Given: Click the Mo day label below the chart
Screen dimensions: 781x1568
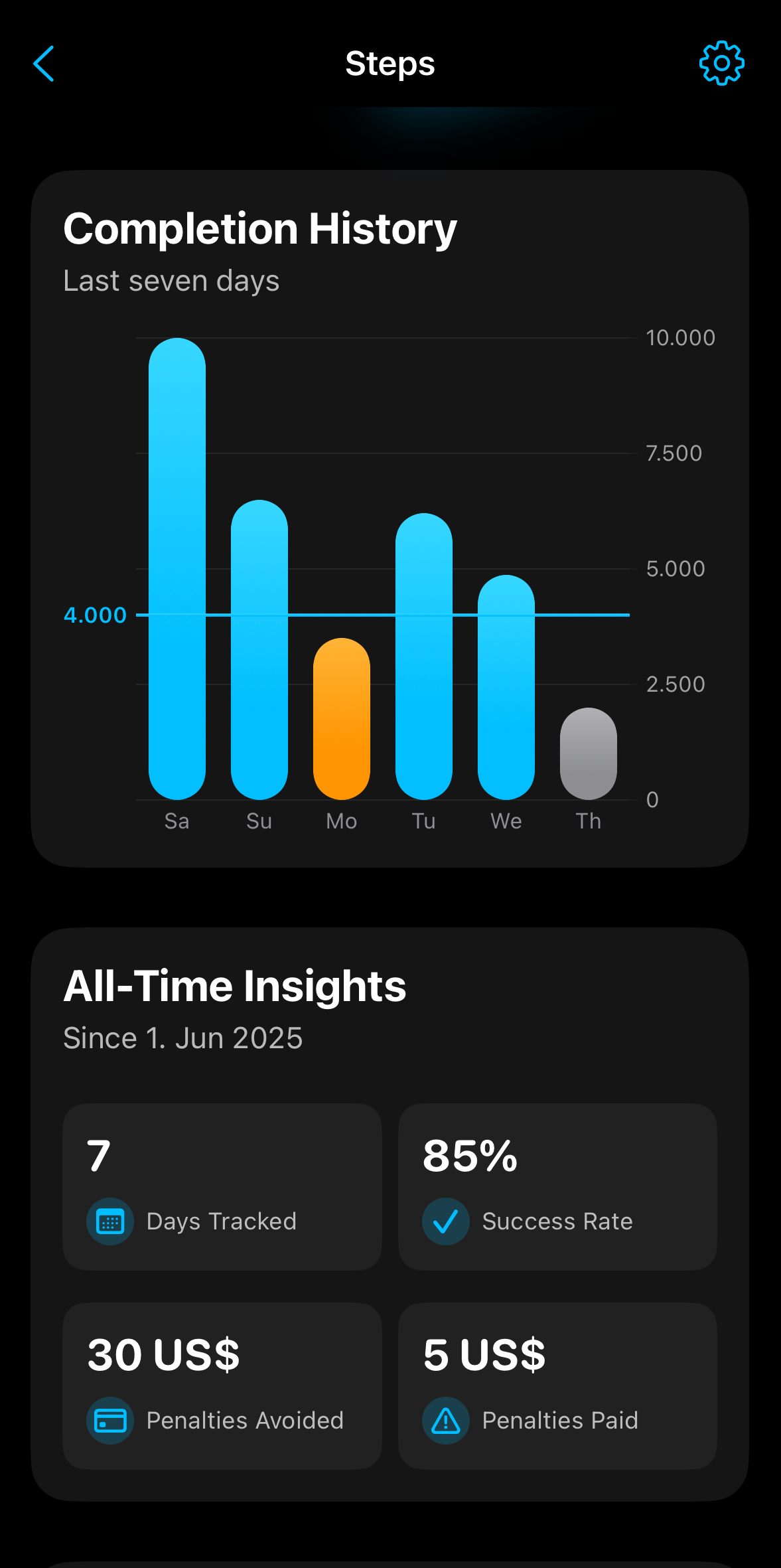Looking at the screenshot, I should pyautogui.click(x=341, y=821).
